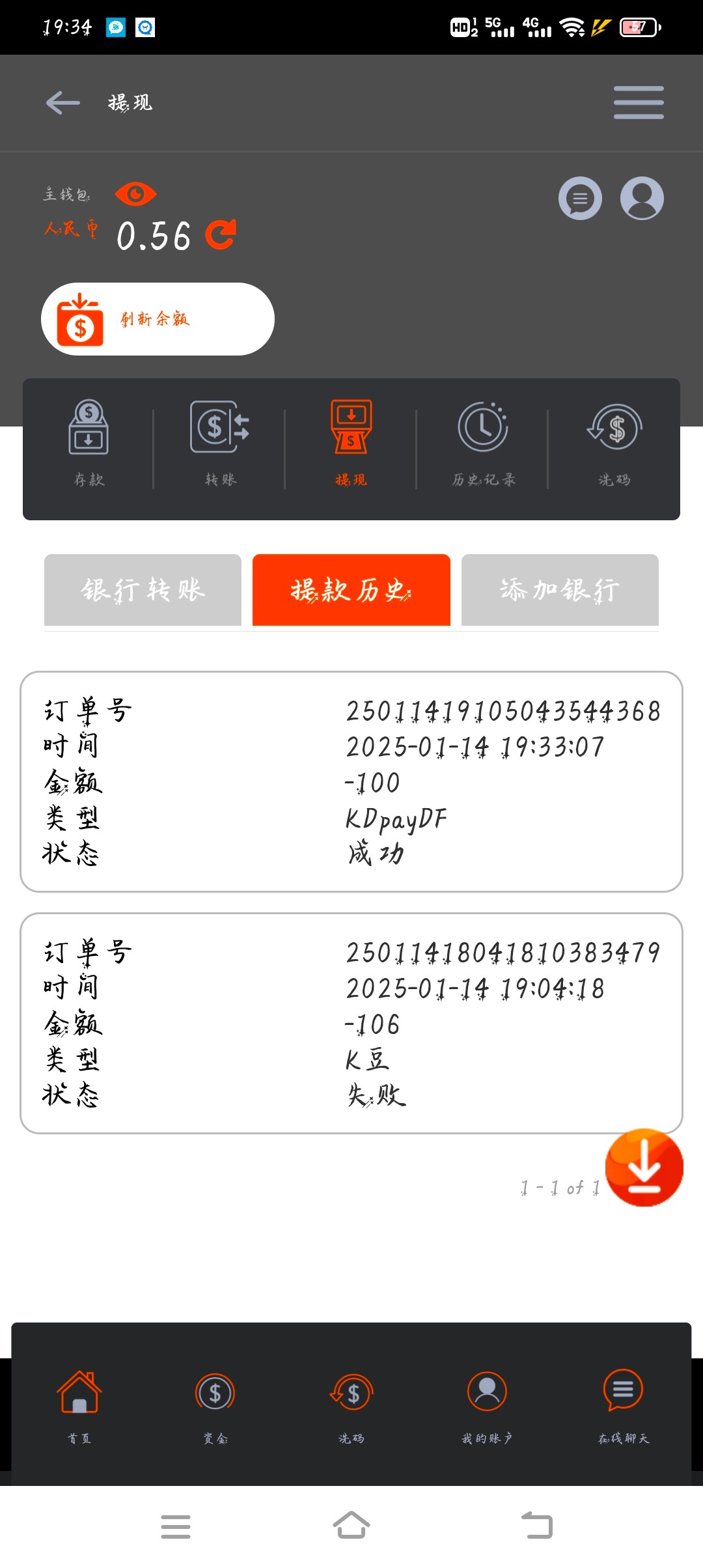Open the profile avatar icon

pos(642,199)
